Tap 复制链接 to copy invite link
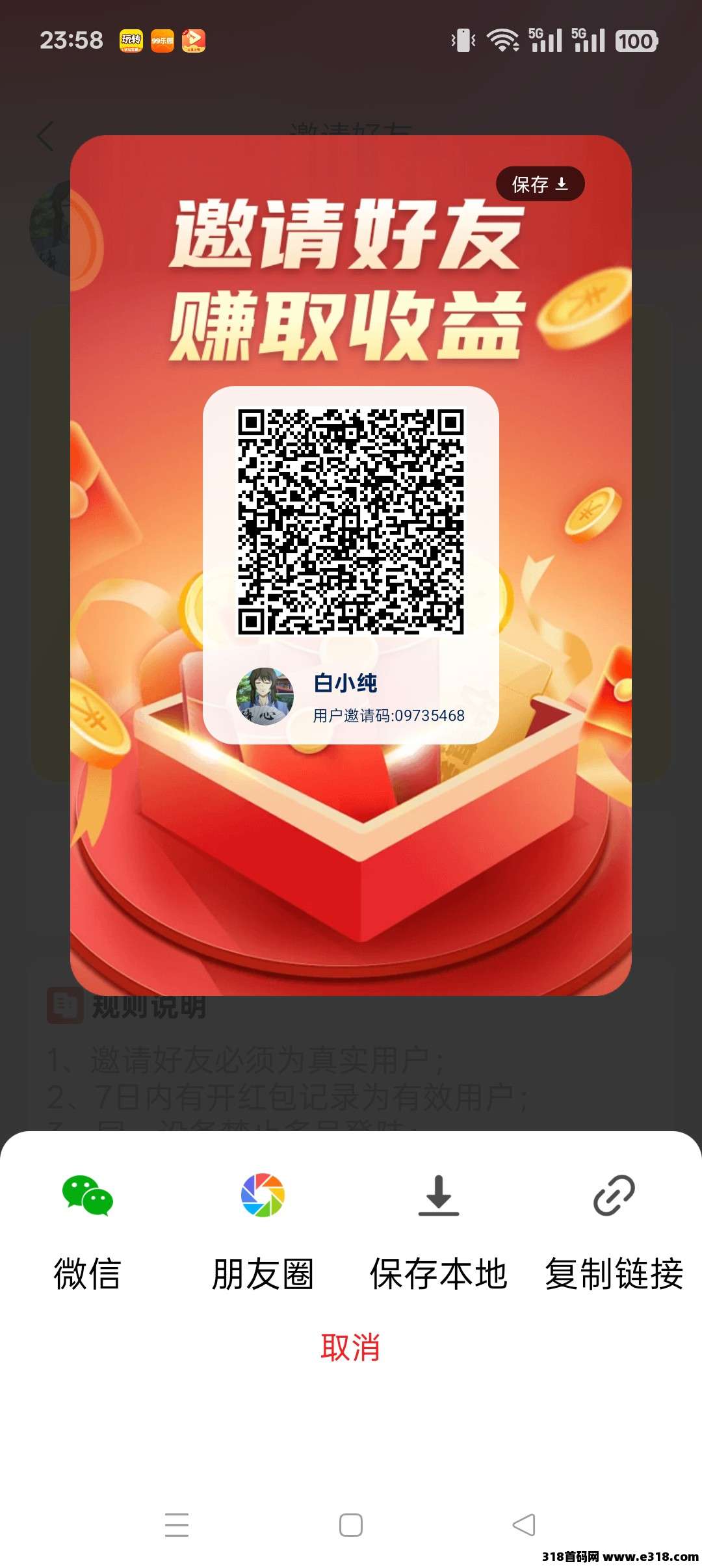The width and height of the screenshot is (702, 1568). tap(614, 1229)
